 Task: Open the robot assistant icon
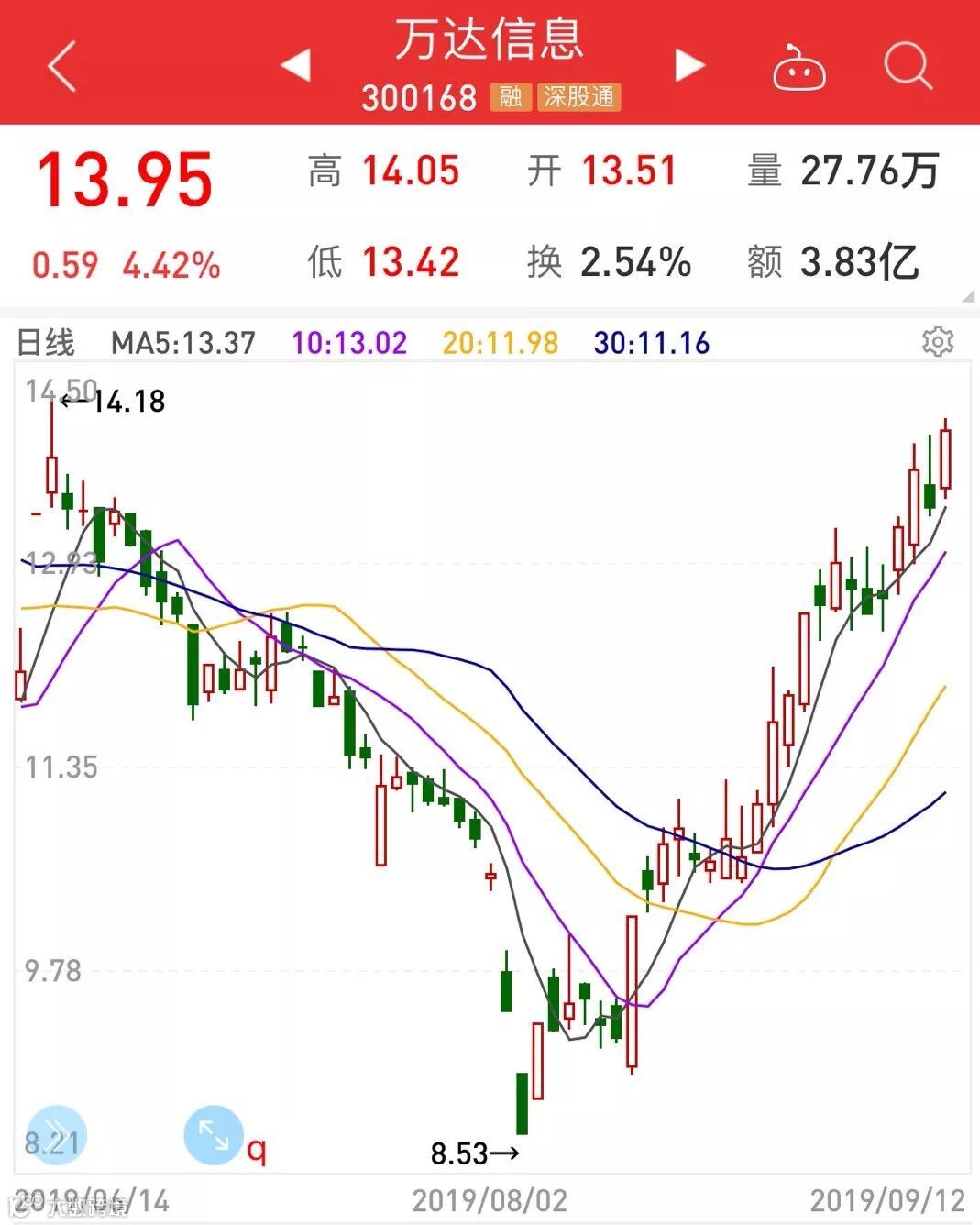[798, 68]
